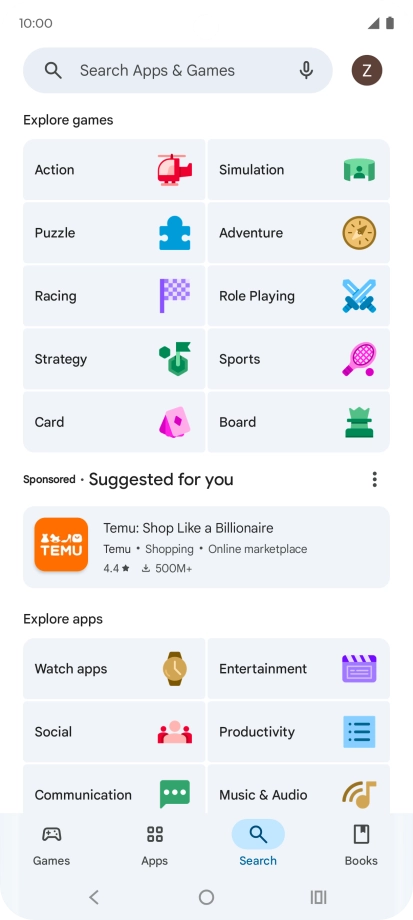Browse the Sports category
The image size is (413, 920).
[x=299, y=359]
